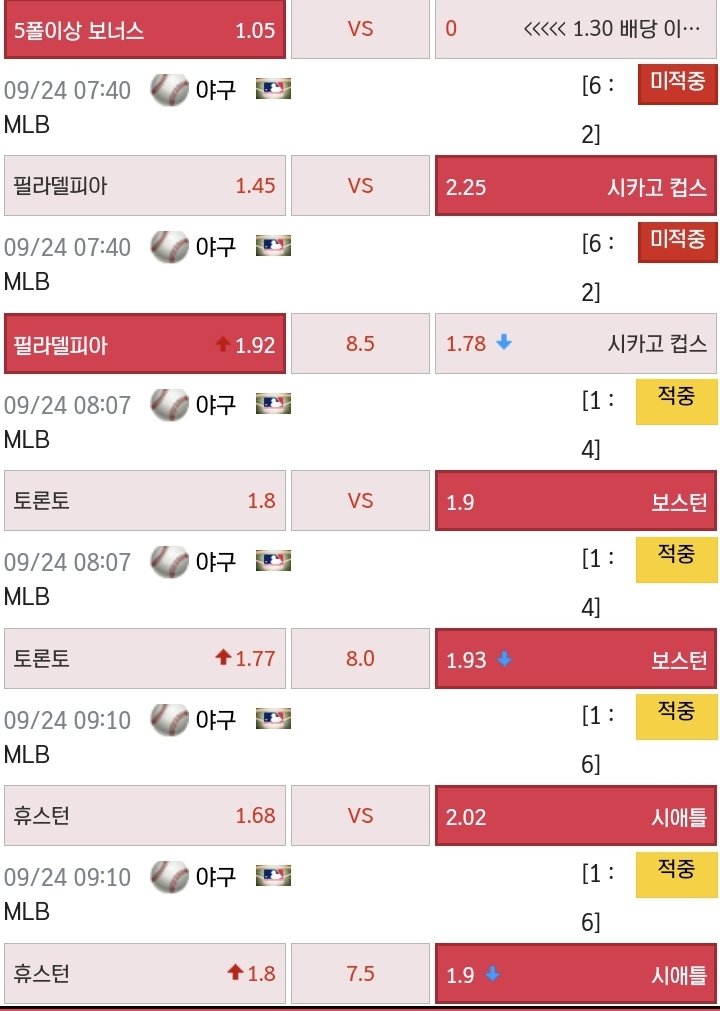
Task: Select 휴스턴 at odds 1.68
Action: click(145, 816)
